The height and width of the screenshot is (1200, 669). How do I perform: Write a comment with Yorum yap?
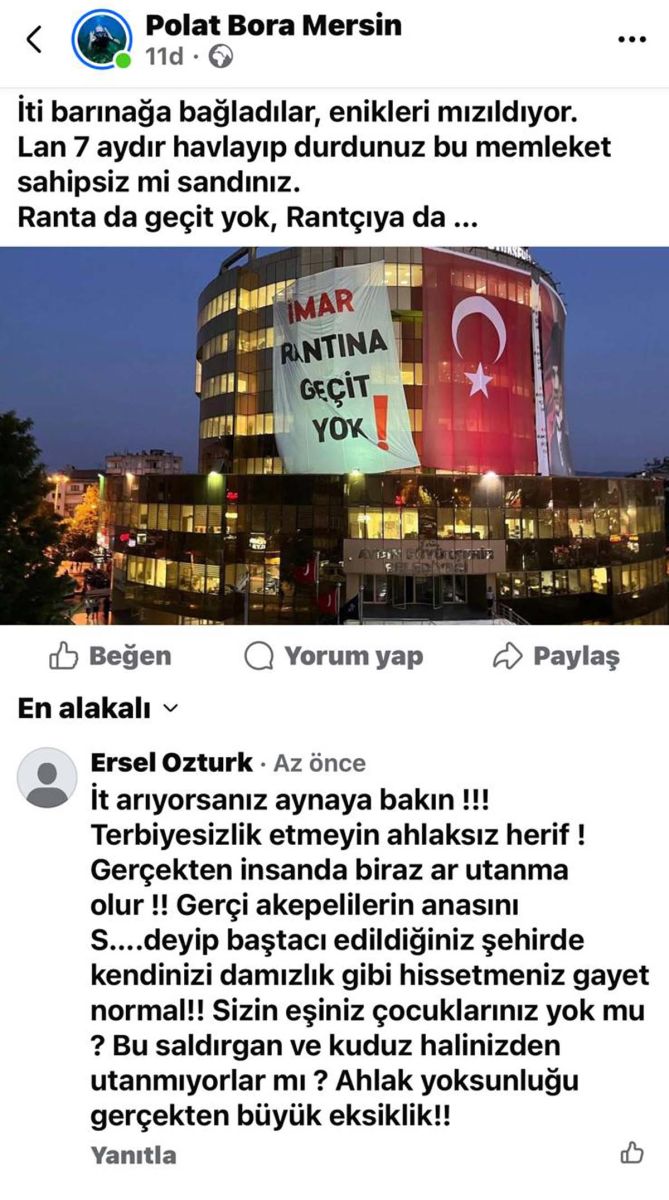tap(334, 656)
